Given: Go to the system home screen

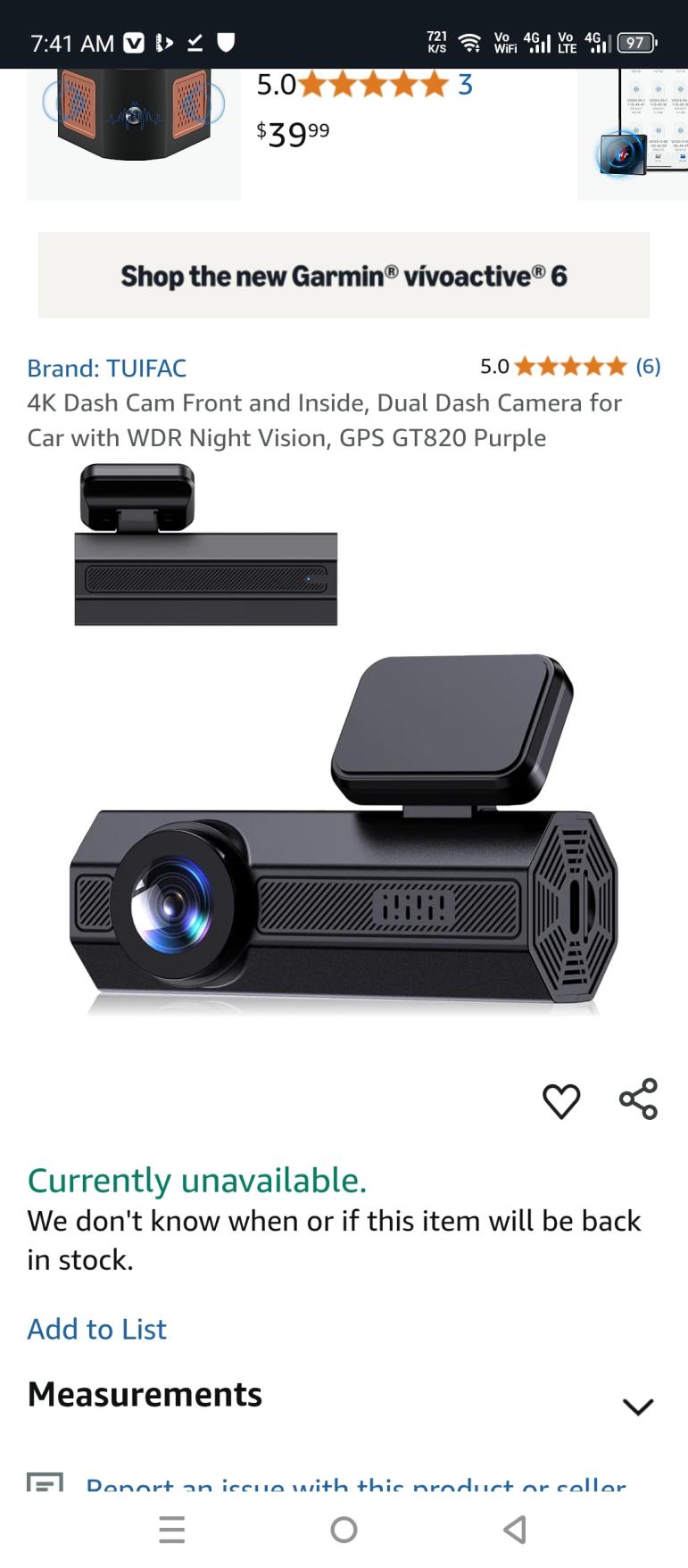Looking at the screenshot, I should [x=344, y=1530].
